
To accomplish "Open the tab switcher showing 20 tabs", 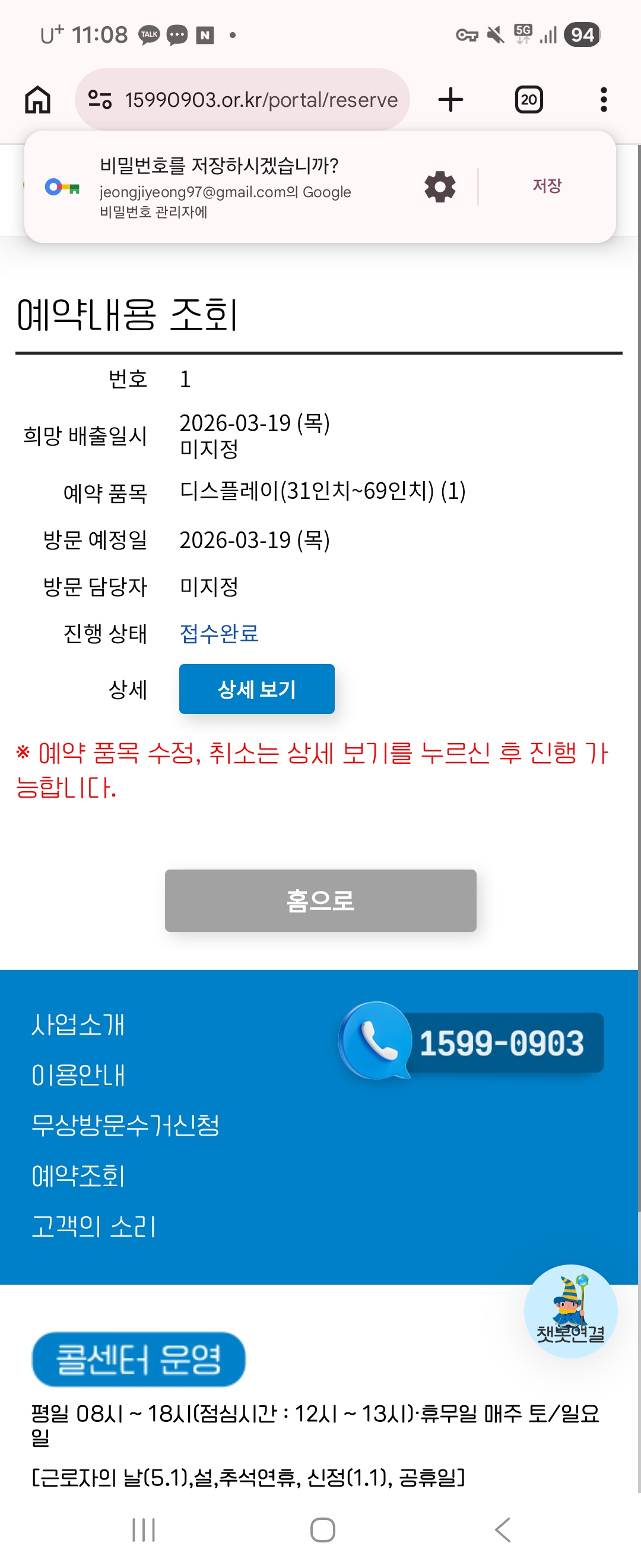I will click(528, 99).
